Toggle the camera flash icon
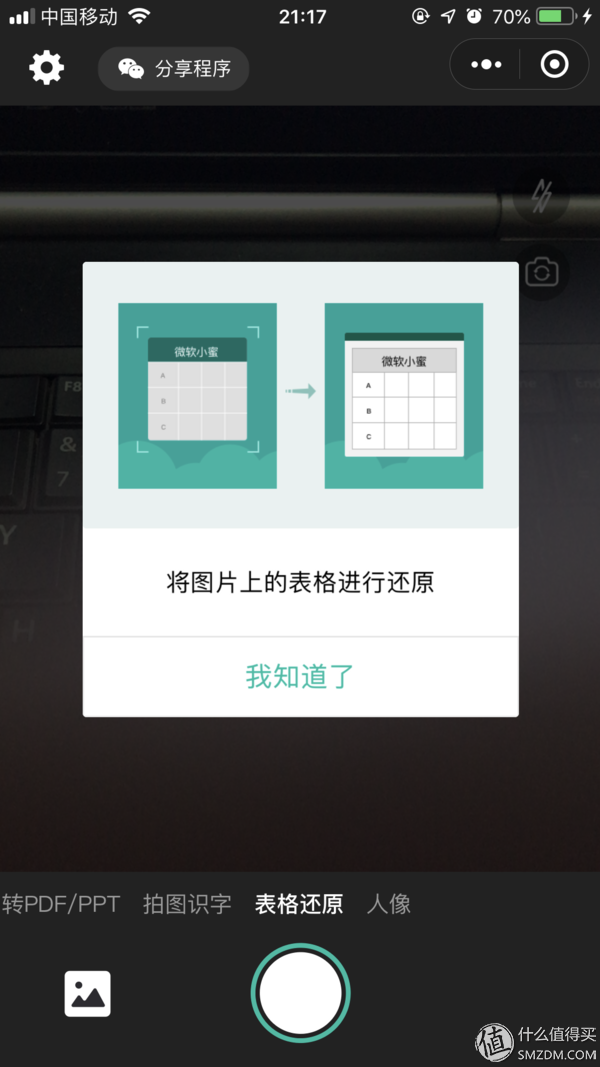Screen dimensions: 600x1067 click(541, 197)
